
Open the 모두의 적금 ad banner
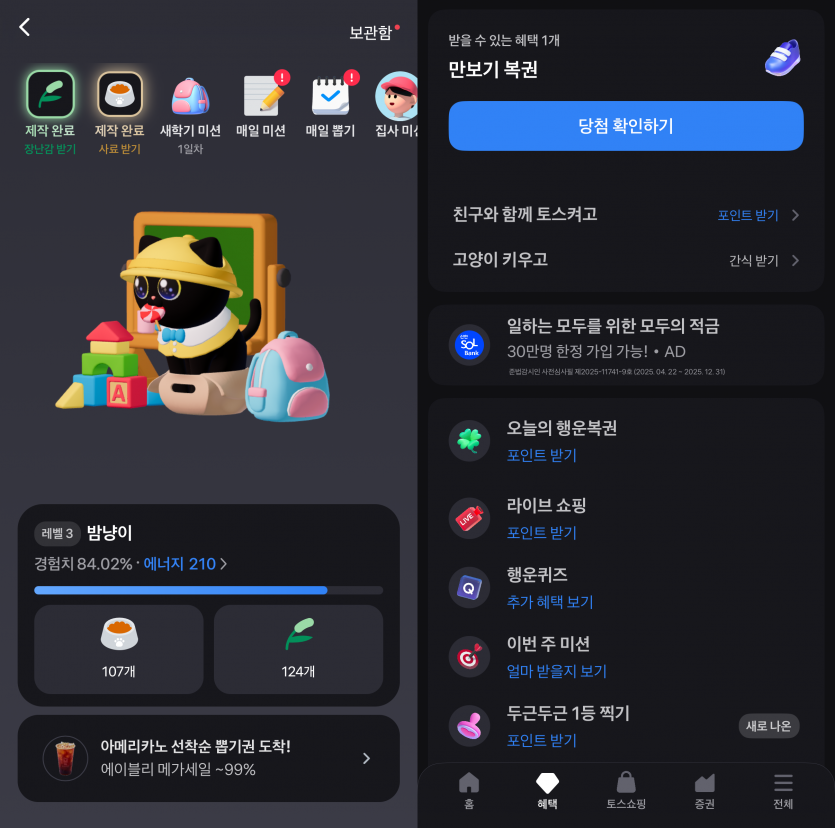[x=626, y=345]
